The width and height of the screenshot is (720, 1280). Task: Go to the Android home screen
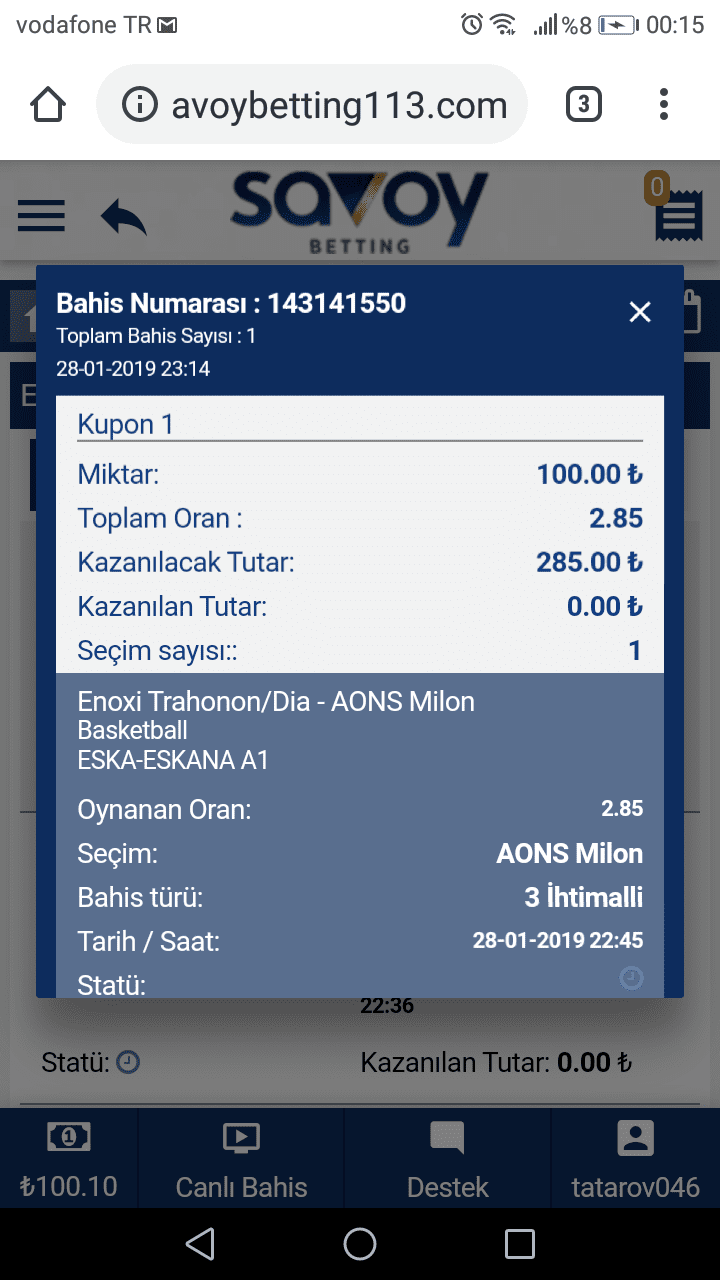[x=360, y=1244]
